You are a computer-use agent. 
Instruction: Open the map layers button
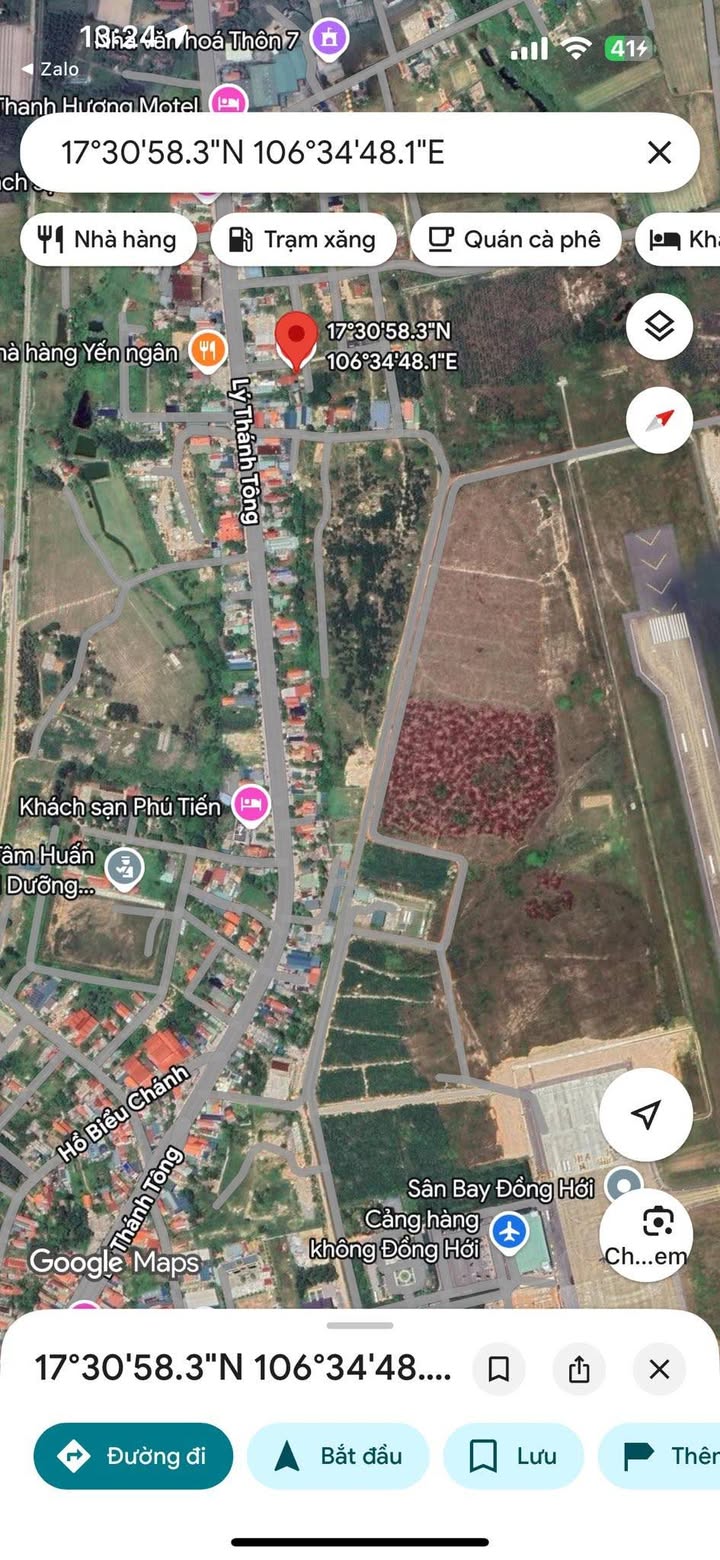click(659, 326)
